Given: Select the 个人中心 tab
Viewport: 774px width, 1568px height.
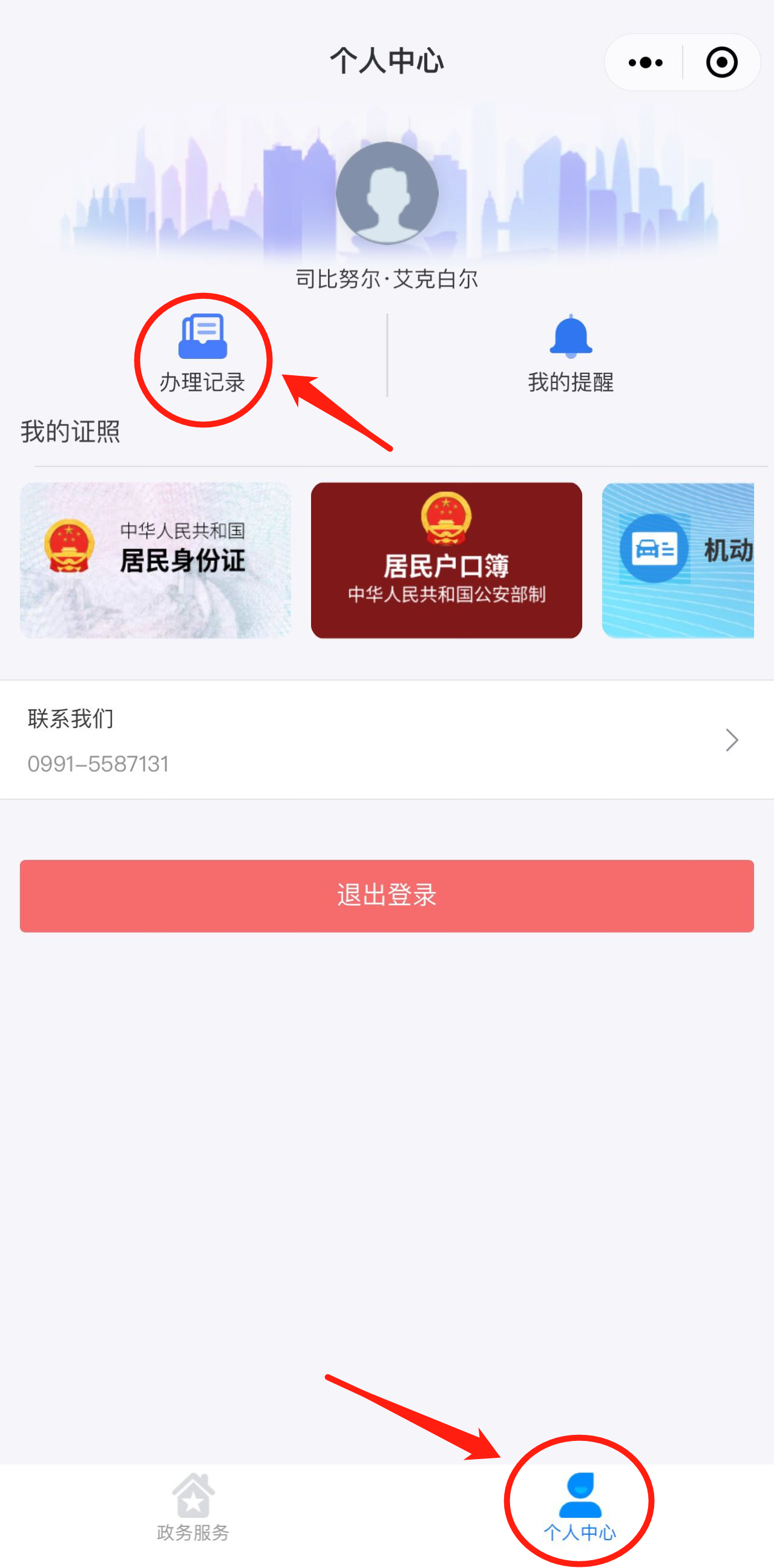Looking at the screenshot, I should click(x=579, y=1507).
